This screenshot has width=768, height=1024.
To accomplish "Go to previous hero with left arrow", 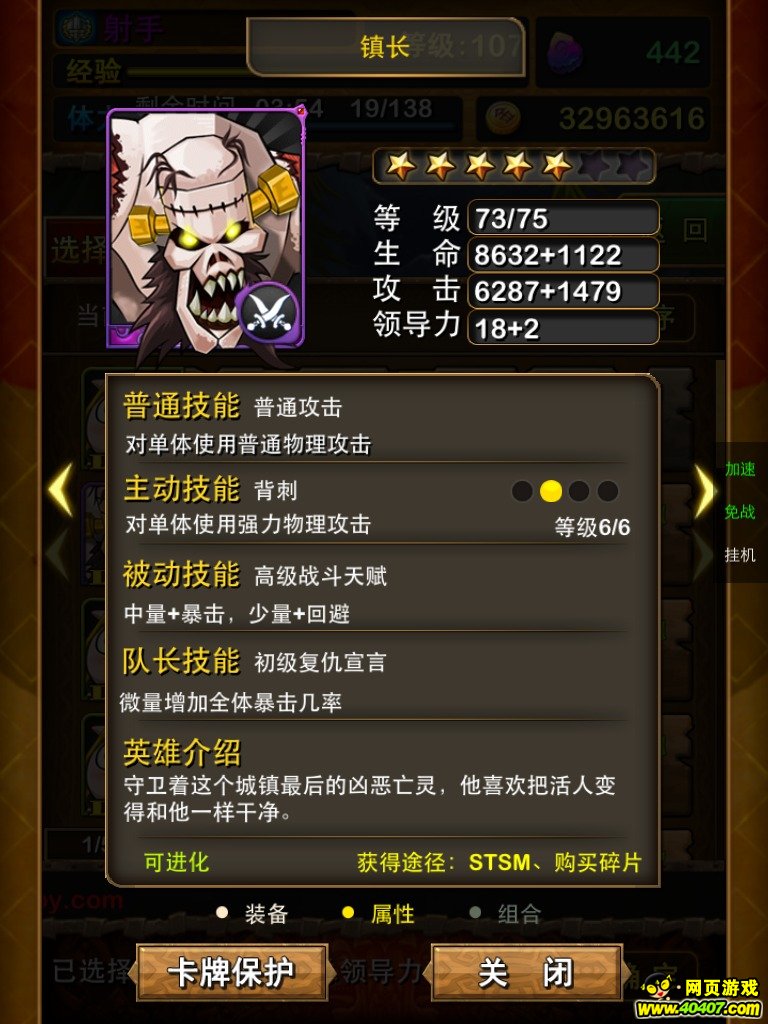I will tap(61, 490).
